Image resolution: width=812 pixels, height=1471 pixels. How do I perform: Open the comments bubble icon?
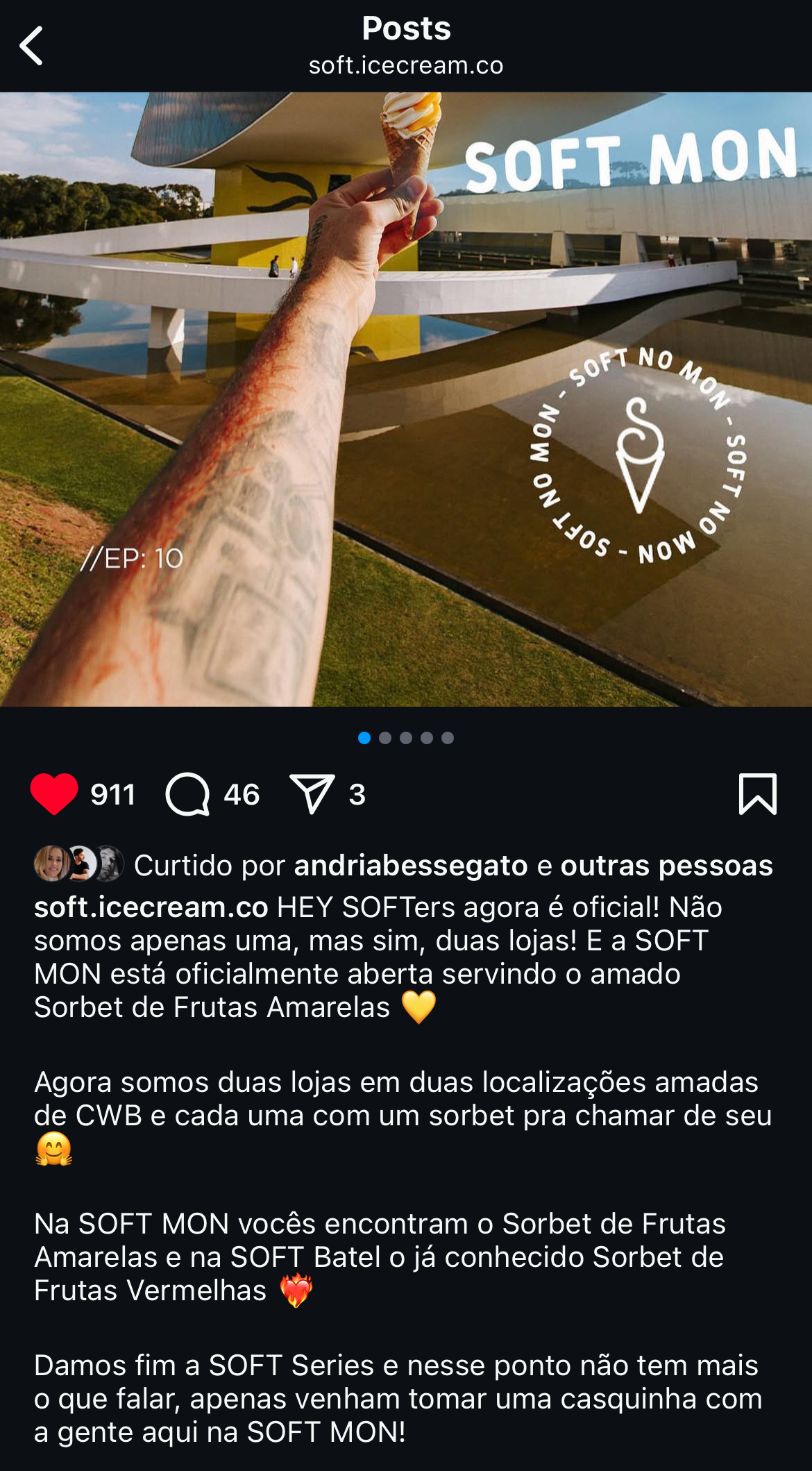pyautogui.click(x=187, y=793)
